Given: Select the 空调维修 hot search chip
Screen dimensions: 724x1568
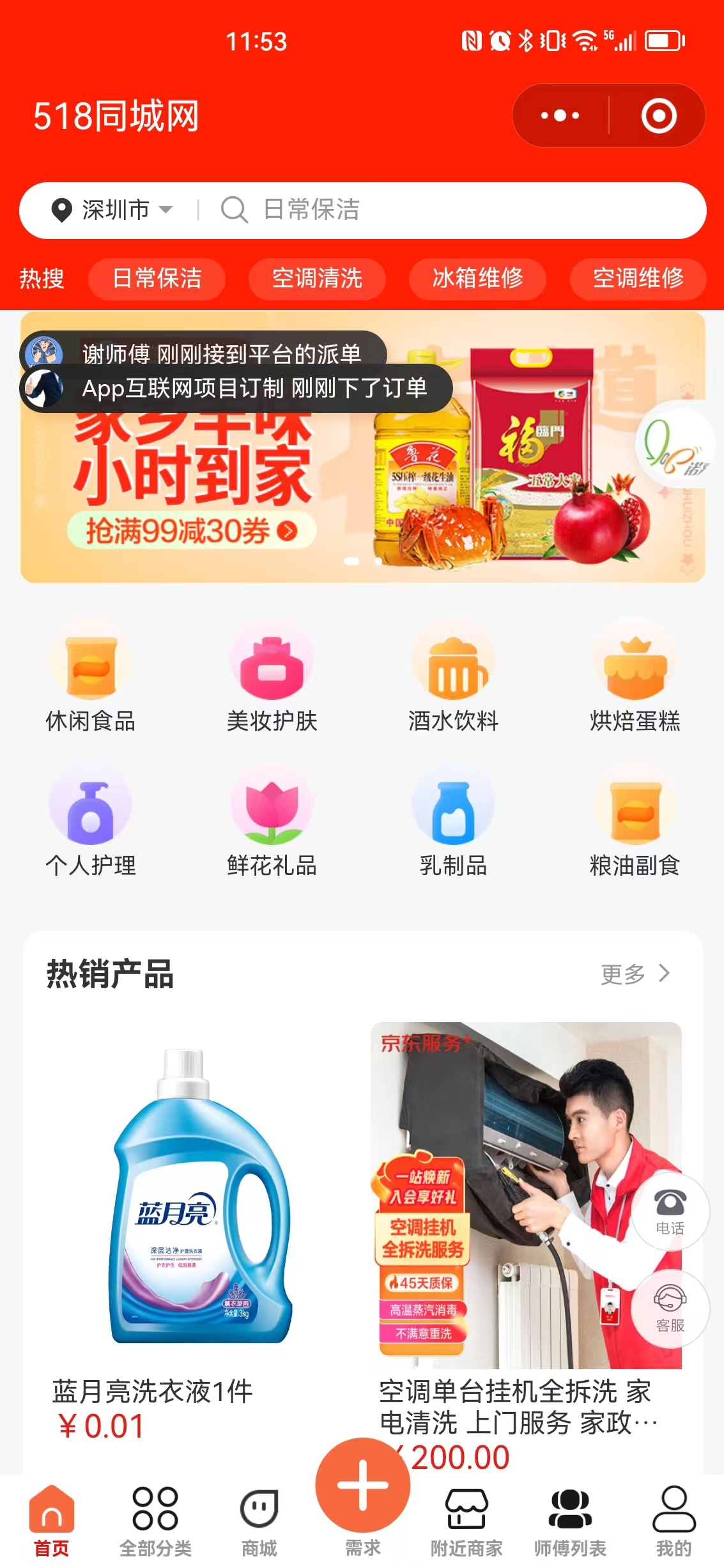Looking at the screenshot, I should click(638, 278).
